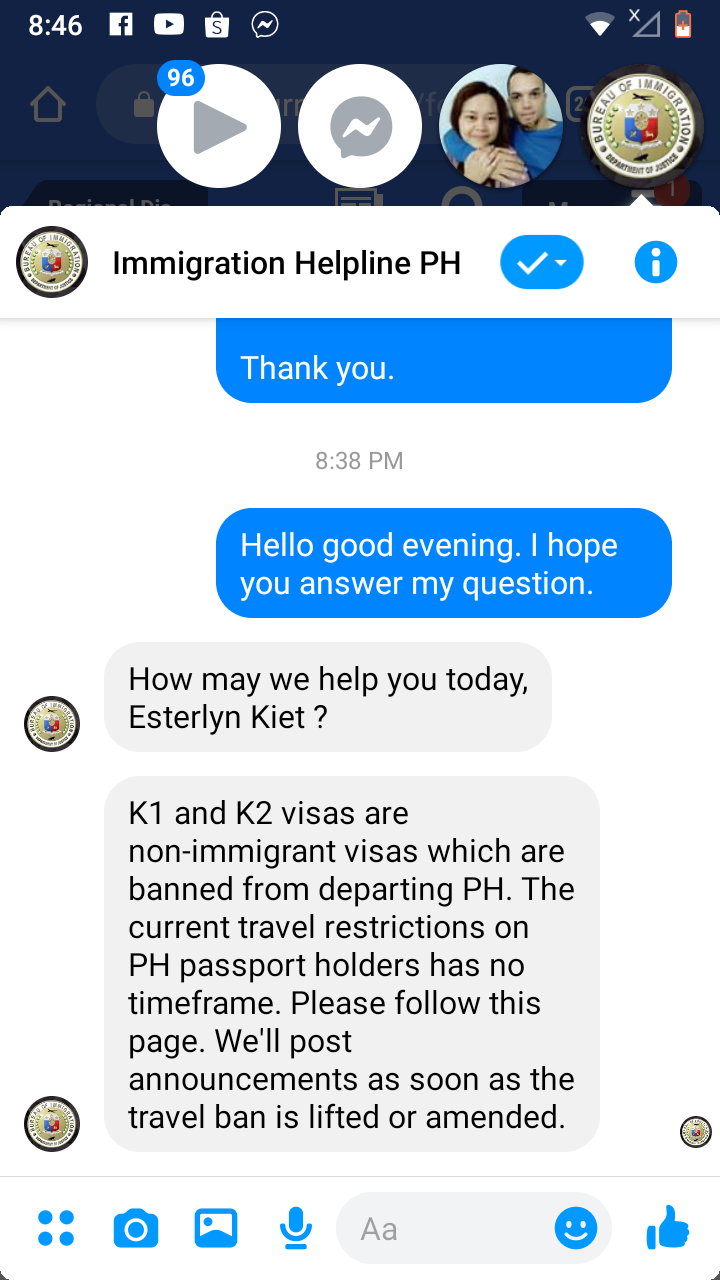Open the Messenger chat head bubble
This screenshot has width=720, height=1280.
pos(360,126)
